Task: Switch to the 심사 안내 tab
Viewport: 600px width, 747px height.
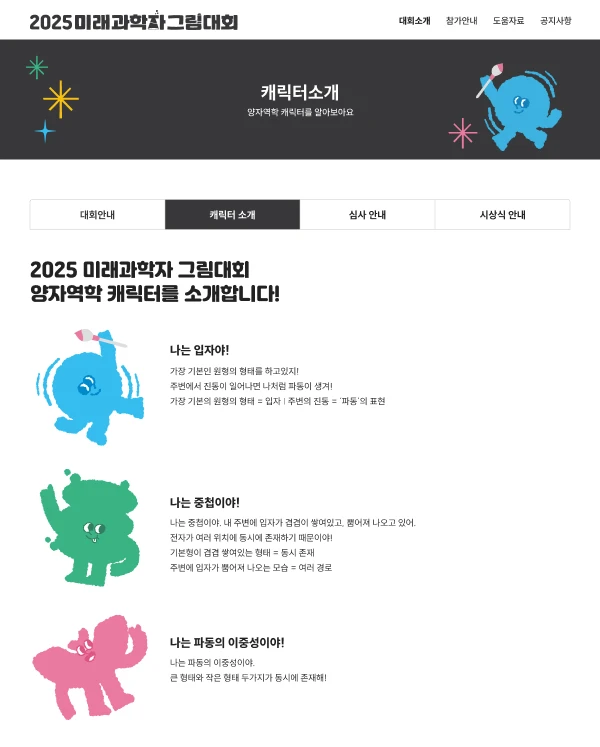Action: click(x=367, y=215)
